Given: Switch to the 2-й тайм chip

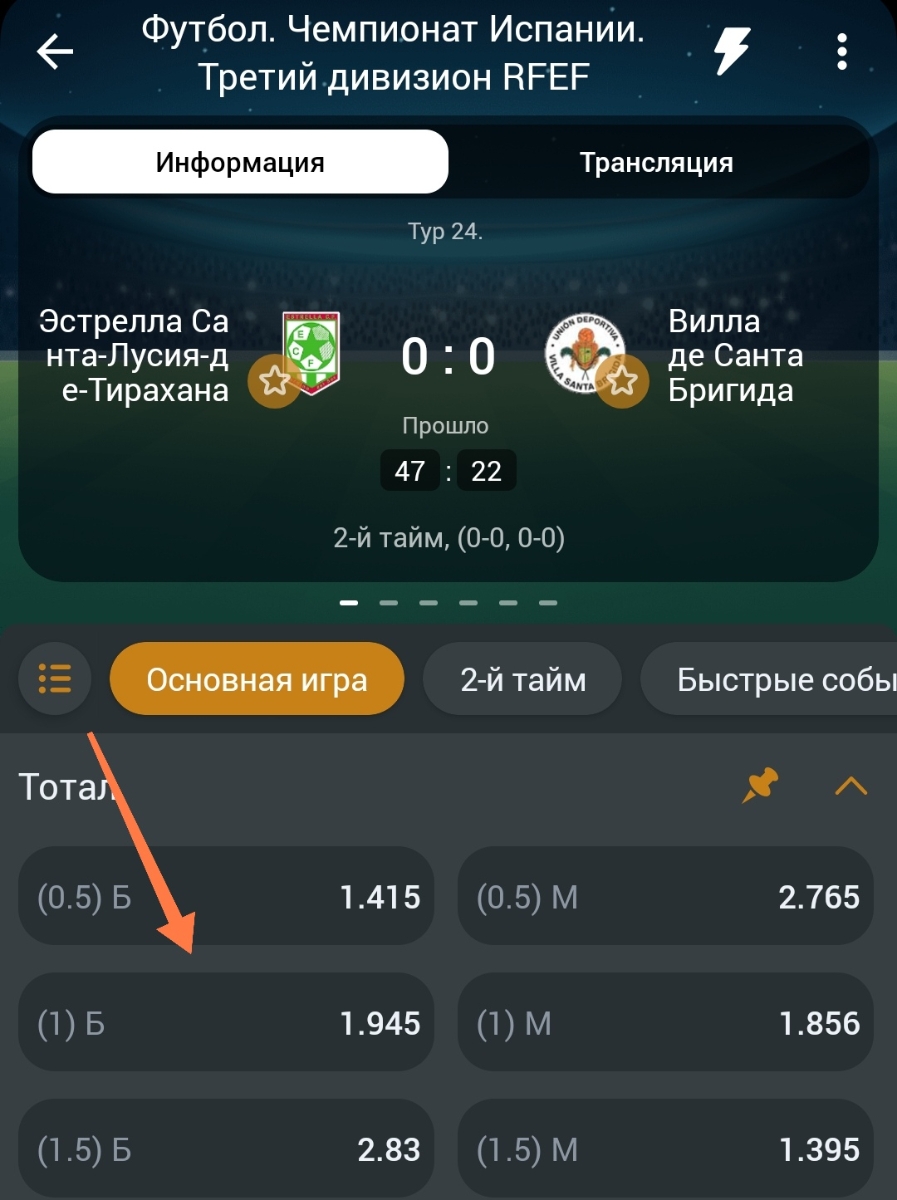Looking at the screenshot, I should coord(523,680).
